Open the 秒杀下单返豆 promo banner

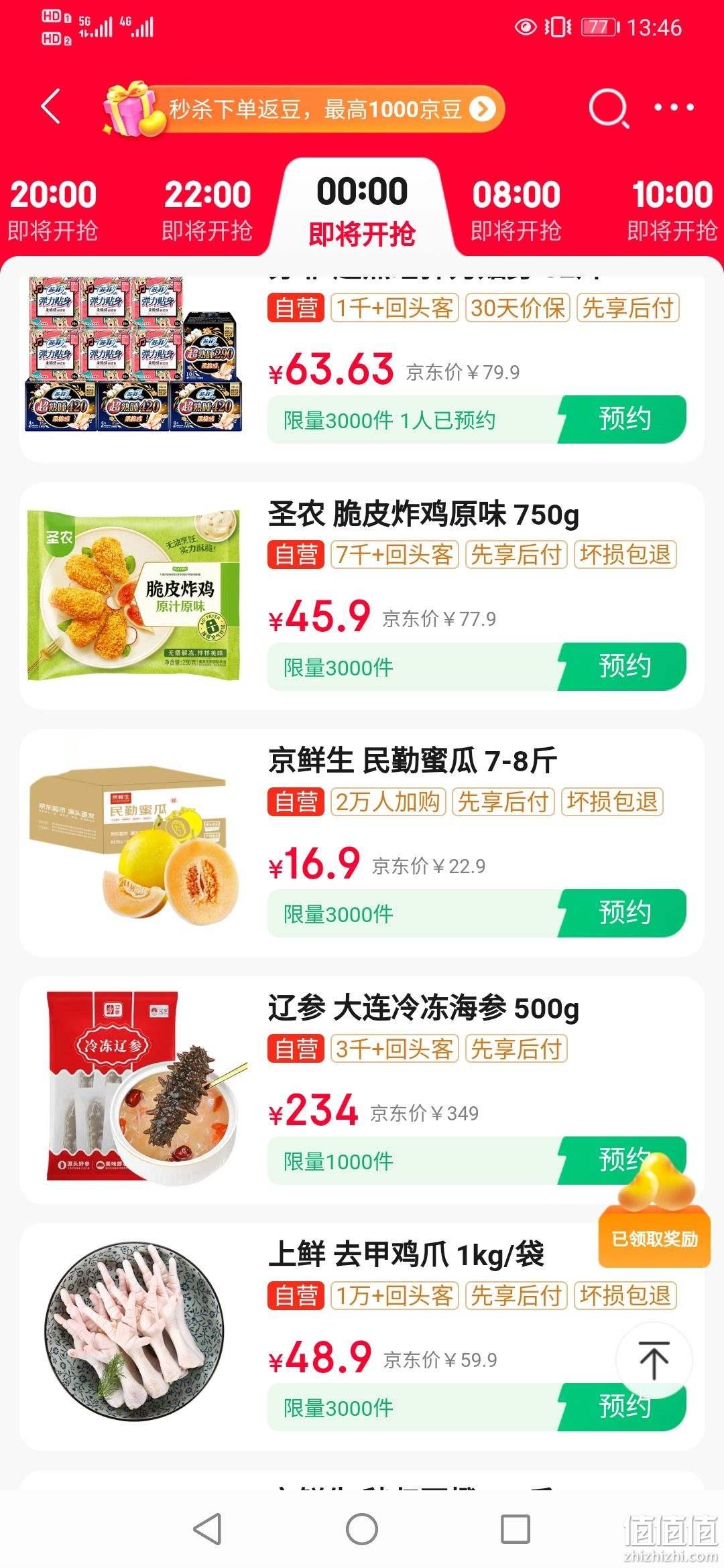(x=303, y=109)
